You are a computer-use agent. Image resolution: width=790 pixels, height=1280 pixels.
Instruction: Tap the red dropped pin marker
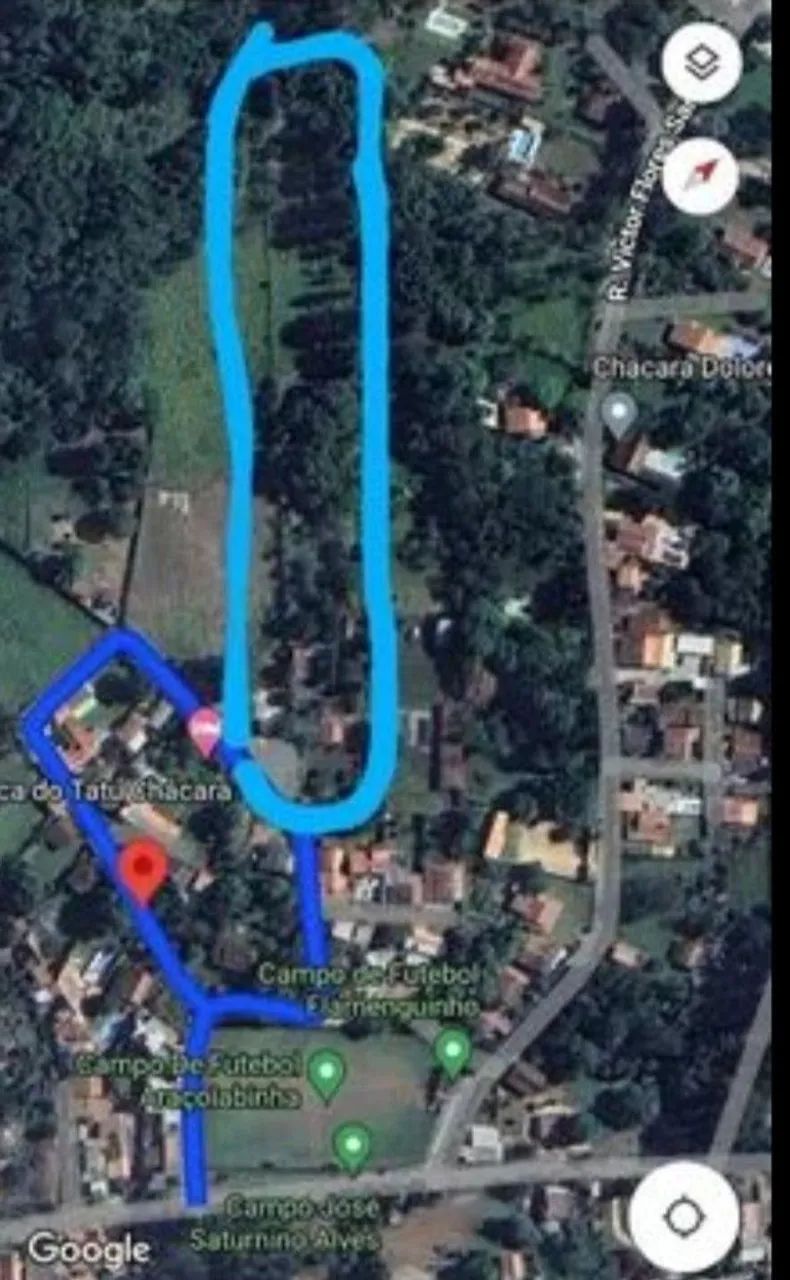pyautogui.click(x=143, y=871)
